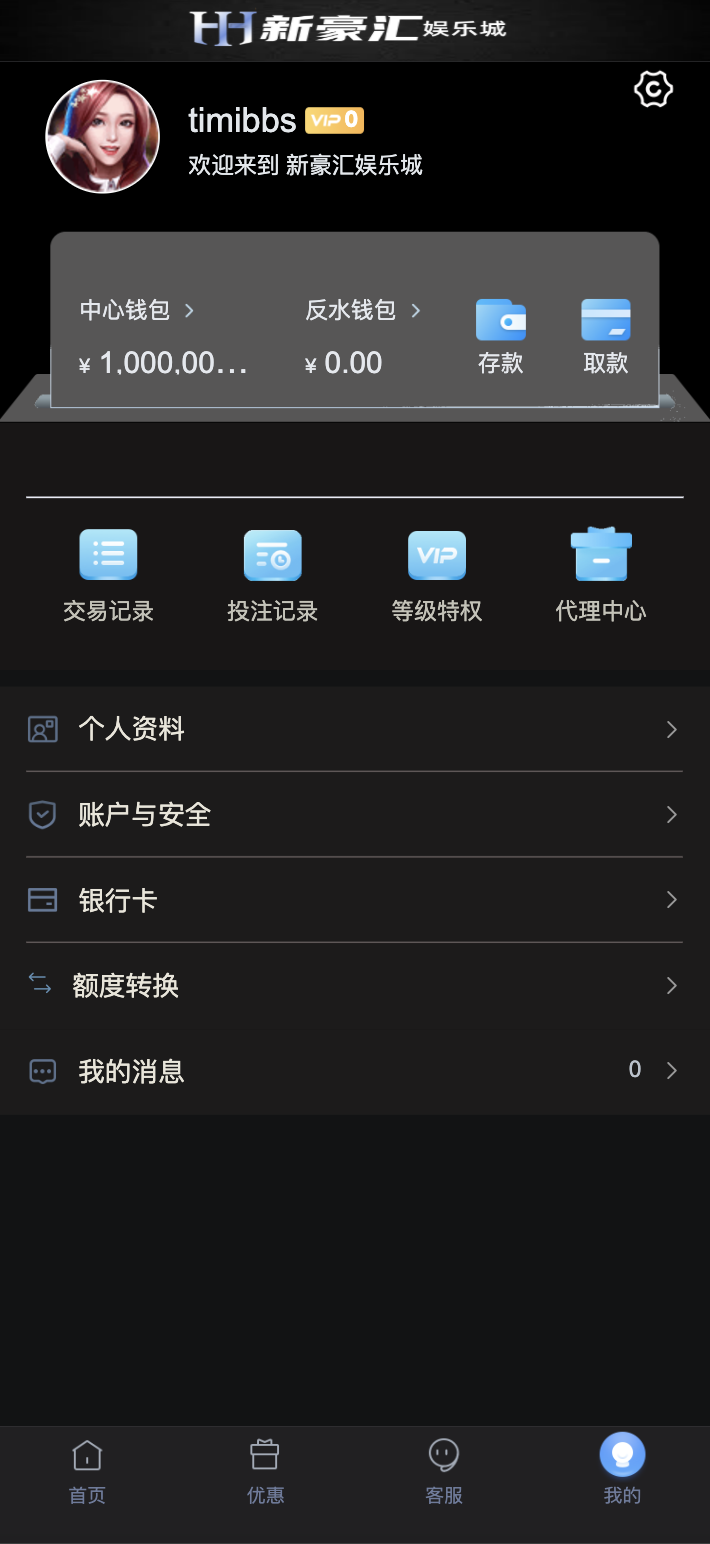Switch to the 客服 support tab
This screenshot has width=710, height=1544.
[444, 1472]
